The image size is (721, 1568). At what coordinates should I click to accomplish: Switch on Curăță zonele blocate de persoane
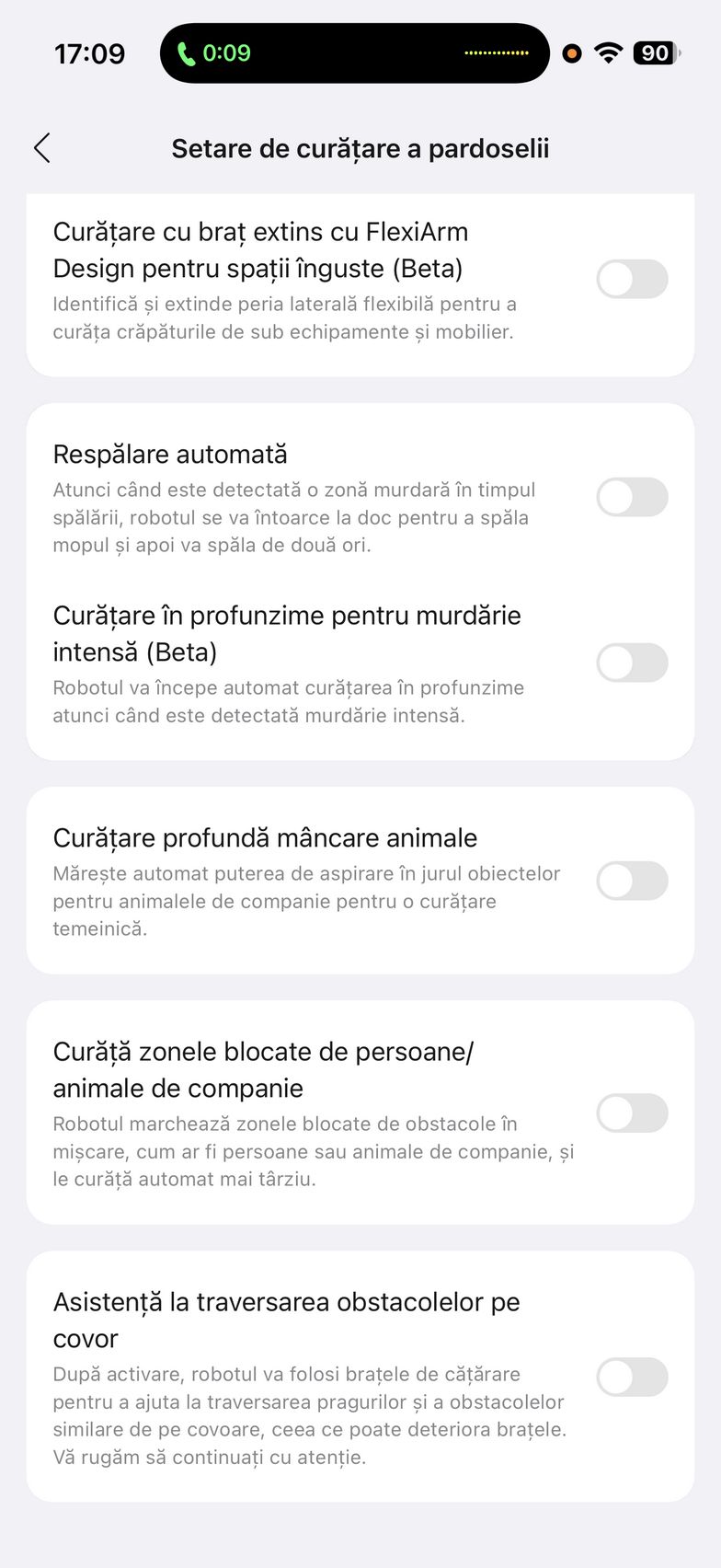coord(632,1113)
